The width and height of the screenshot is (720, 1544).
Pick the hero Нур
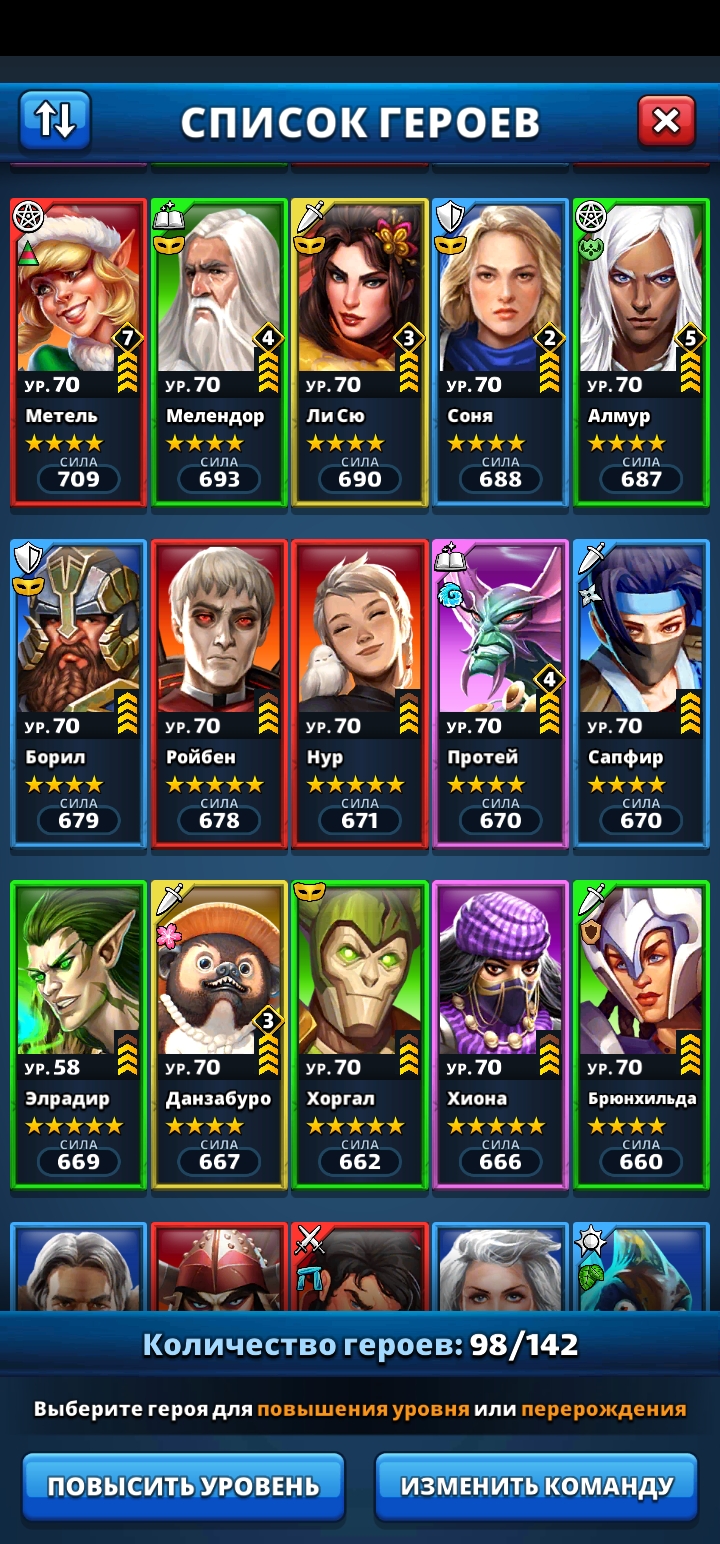point(360,692)
